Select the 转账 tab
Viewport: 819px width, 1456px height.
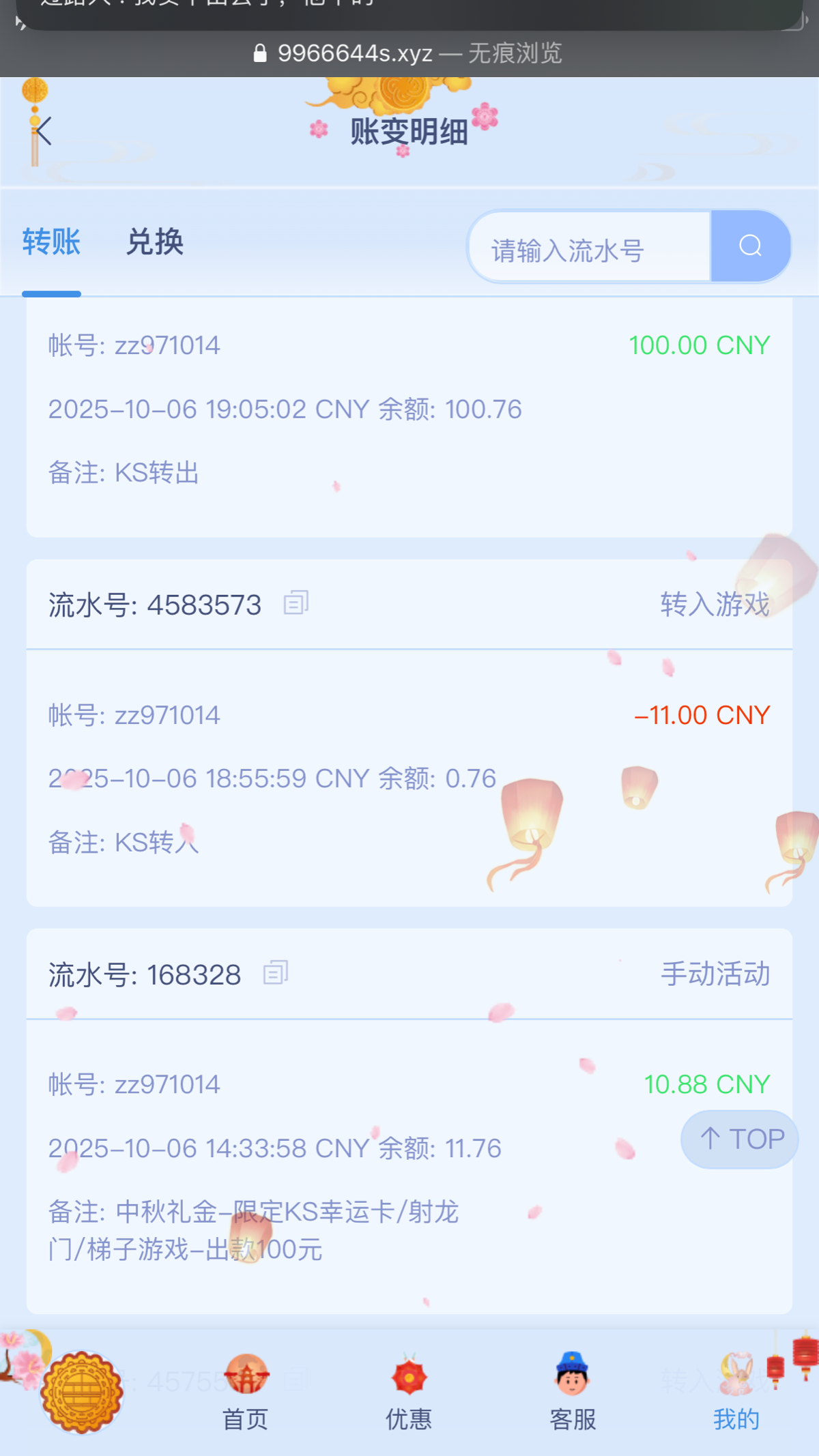click(52, 242)
